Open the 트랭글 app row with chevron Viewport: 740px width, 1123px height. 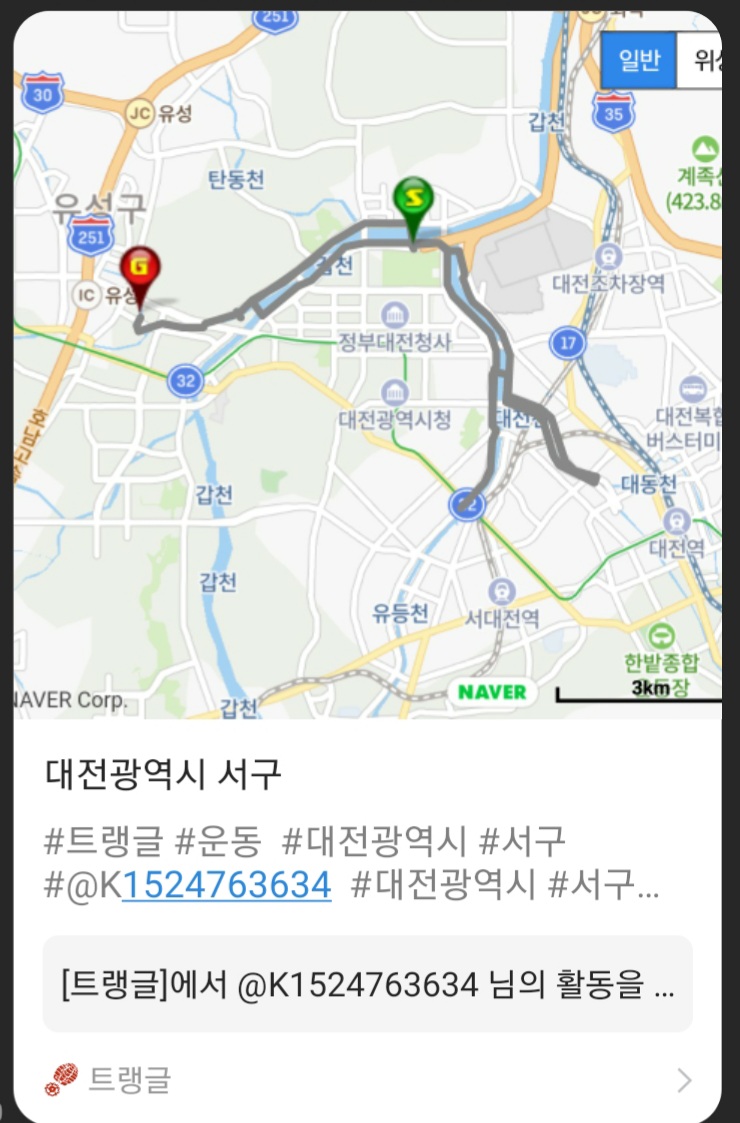click(x=367, y=1080)
